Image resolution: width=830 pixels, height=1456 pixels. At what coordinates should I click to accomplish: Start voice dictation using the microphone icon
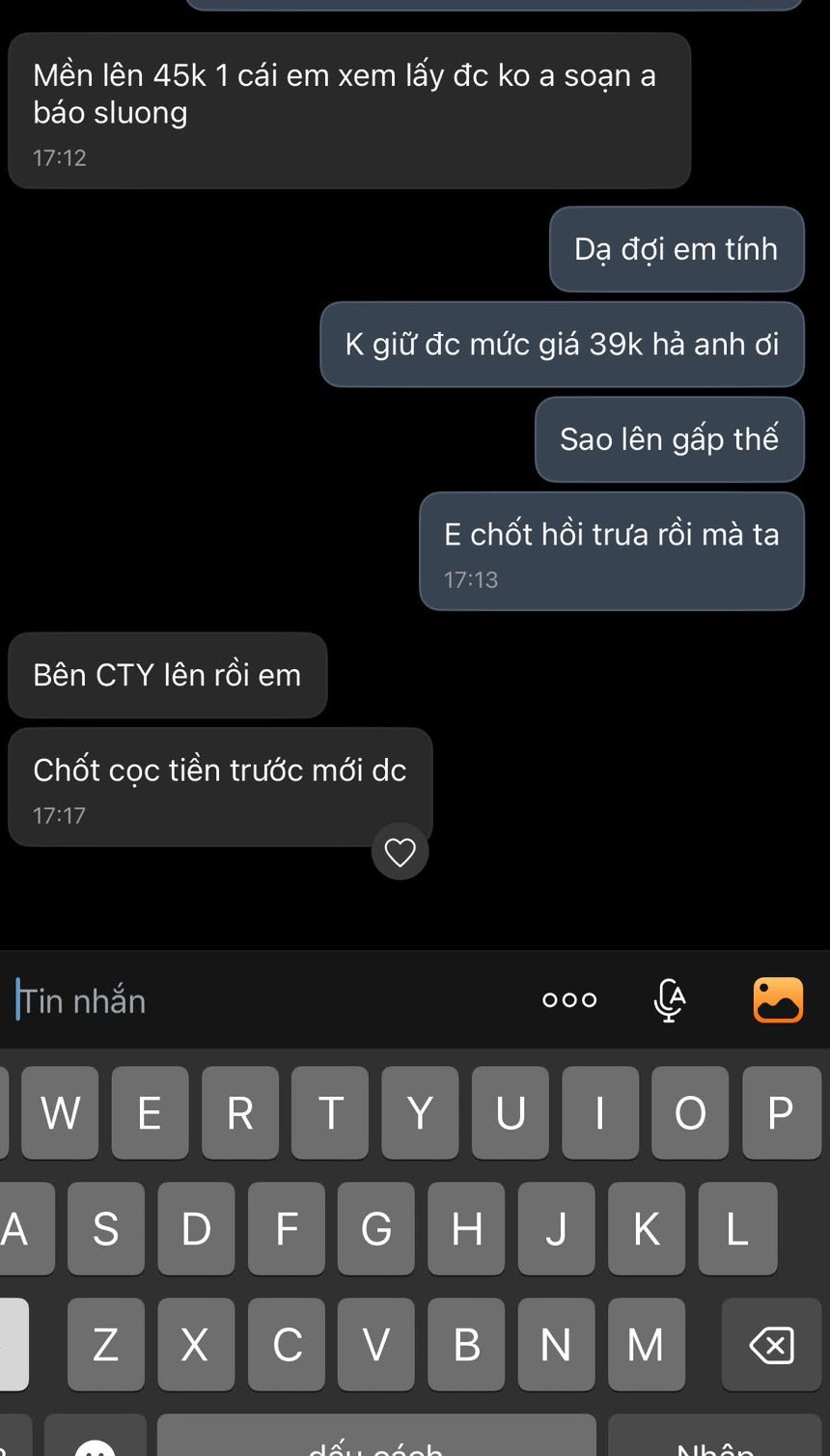669,1000
